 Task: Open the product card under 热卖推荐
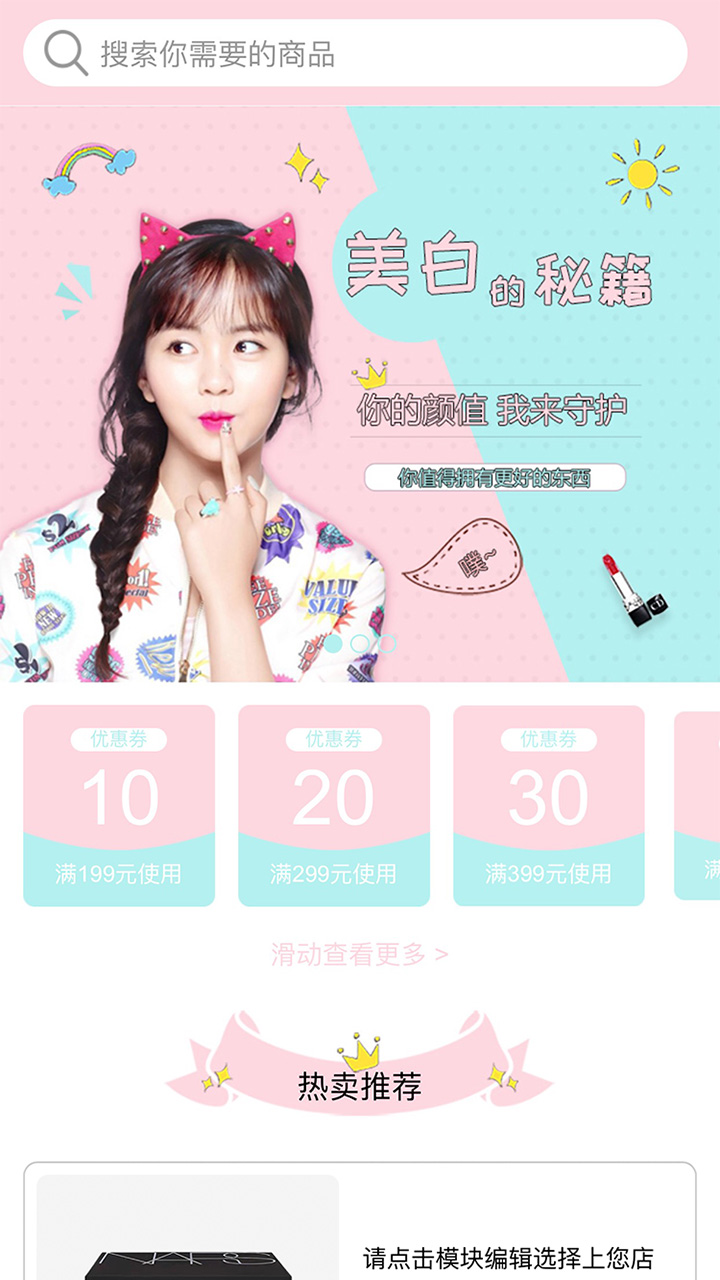tap(360, 1225)
